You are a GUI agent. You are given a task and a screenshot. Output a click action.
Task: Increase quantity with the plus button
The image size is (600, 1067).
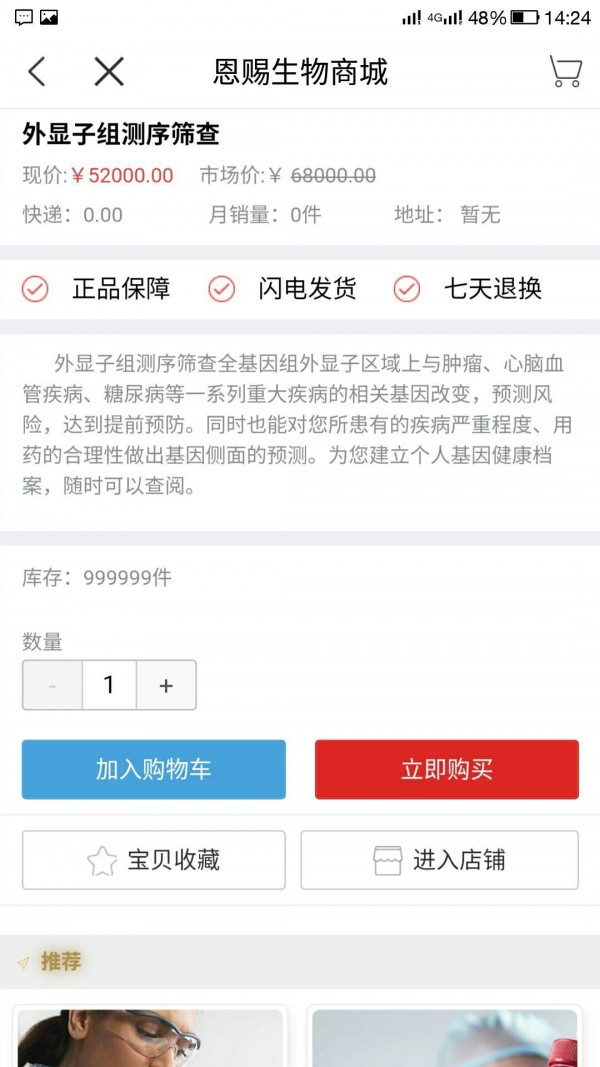[166, 685]
